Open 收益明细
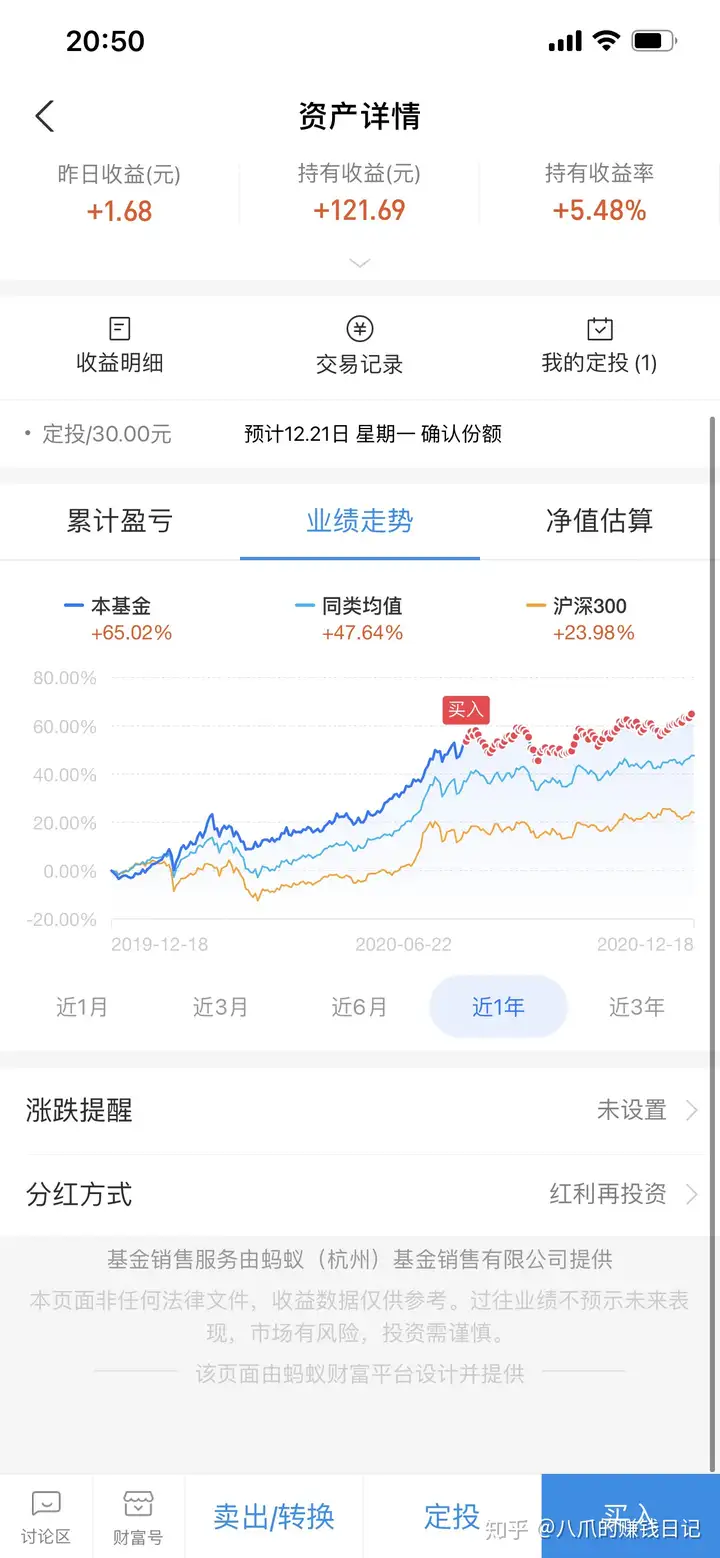The image size is (720, 1558). pyautogui.click(x=119, y=346)
